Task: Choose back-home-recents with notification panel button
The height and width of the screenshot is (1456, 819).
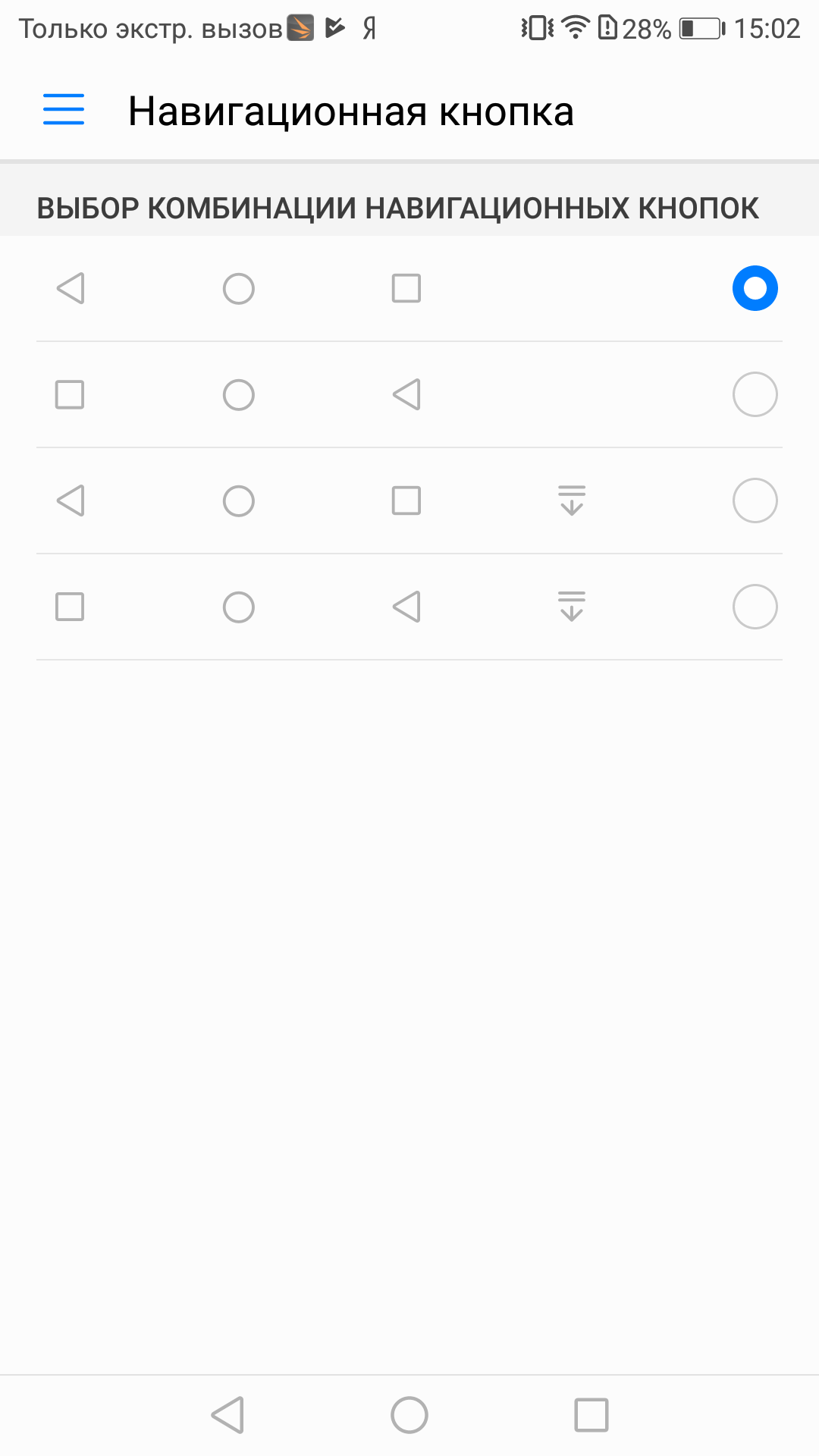Action: pos(755,500)
